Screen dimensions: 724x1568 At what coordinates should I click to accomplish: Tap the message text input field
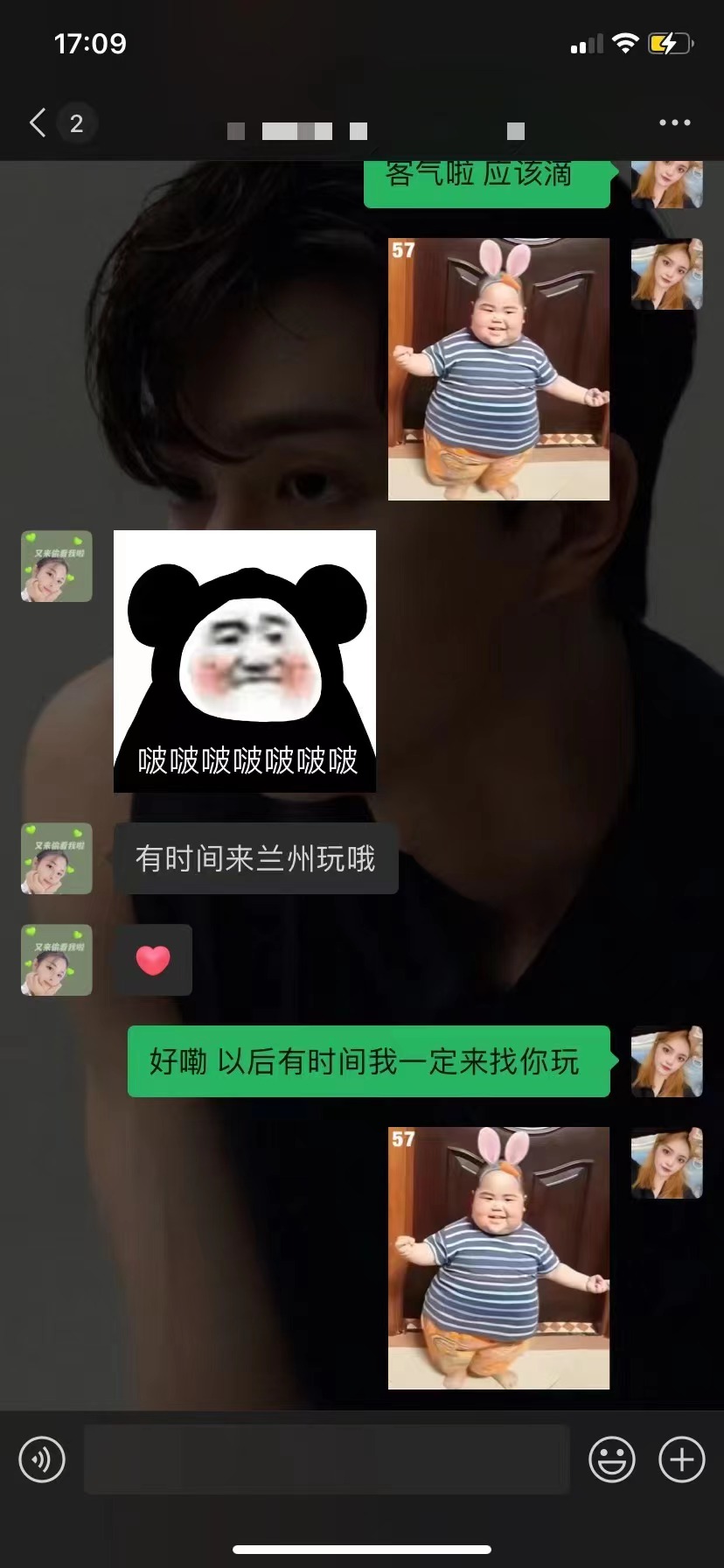point(326,1459)
